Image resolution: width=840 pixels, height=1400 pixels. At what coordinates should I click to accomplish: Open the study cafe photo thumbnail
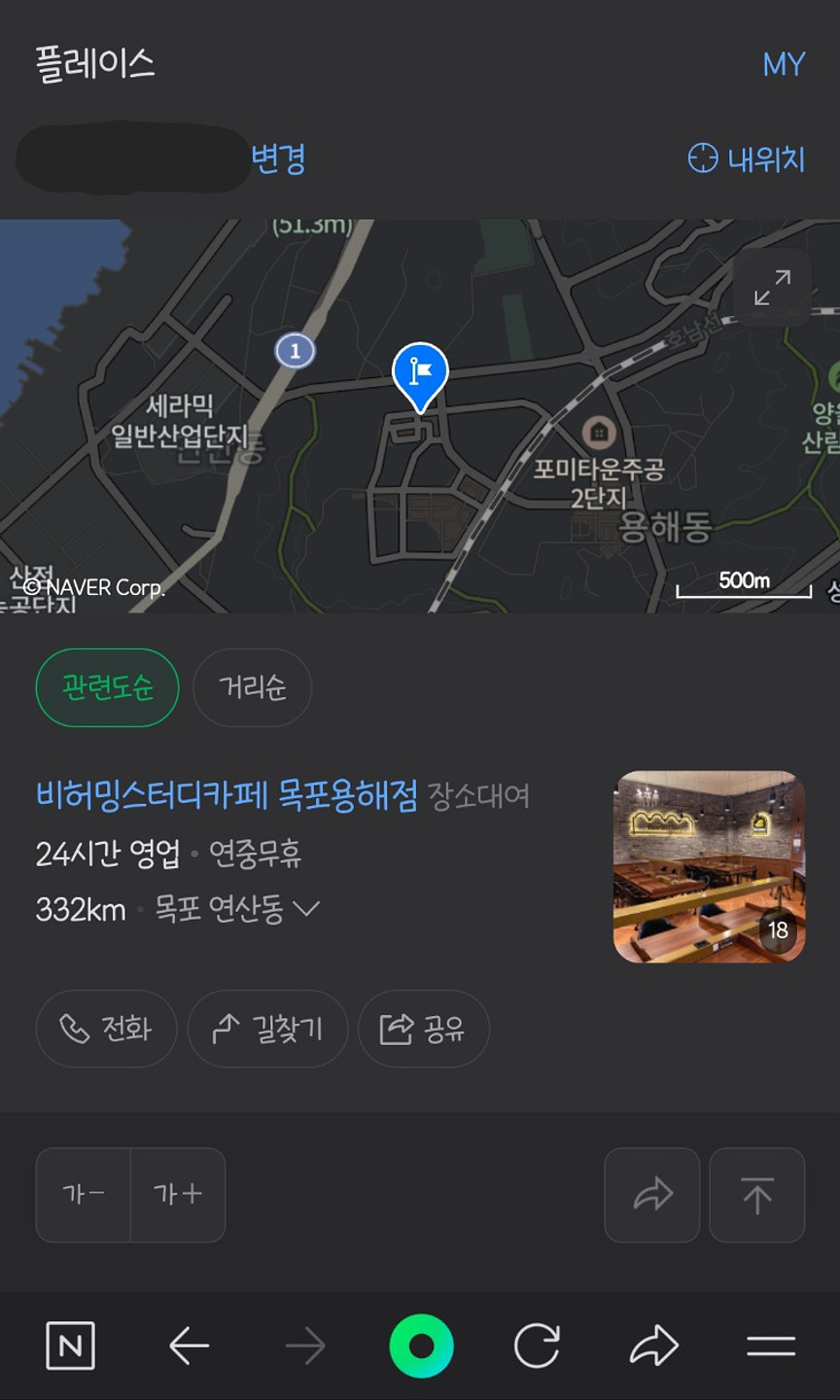coord(709,866)
